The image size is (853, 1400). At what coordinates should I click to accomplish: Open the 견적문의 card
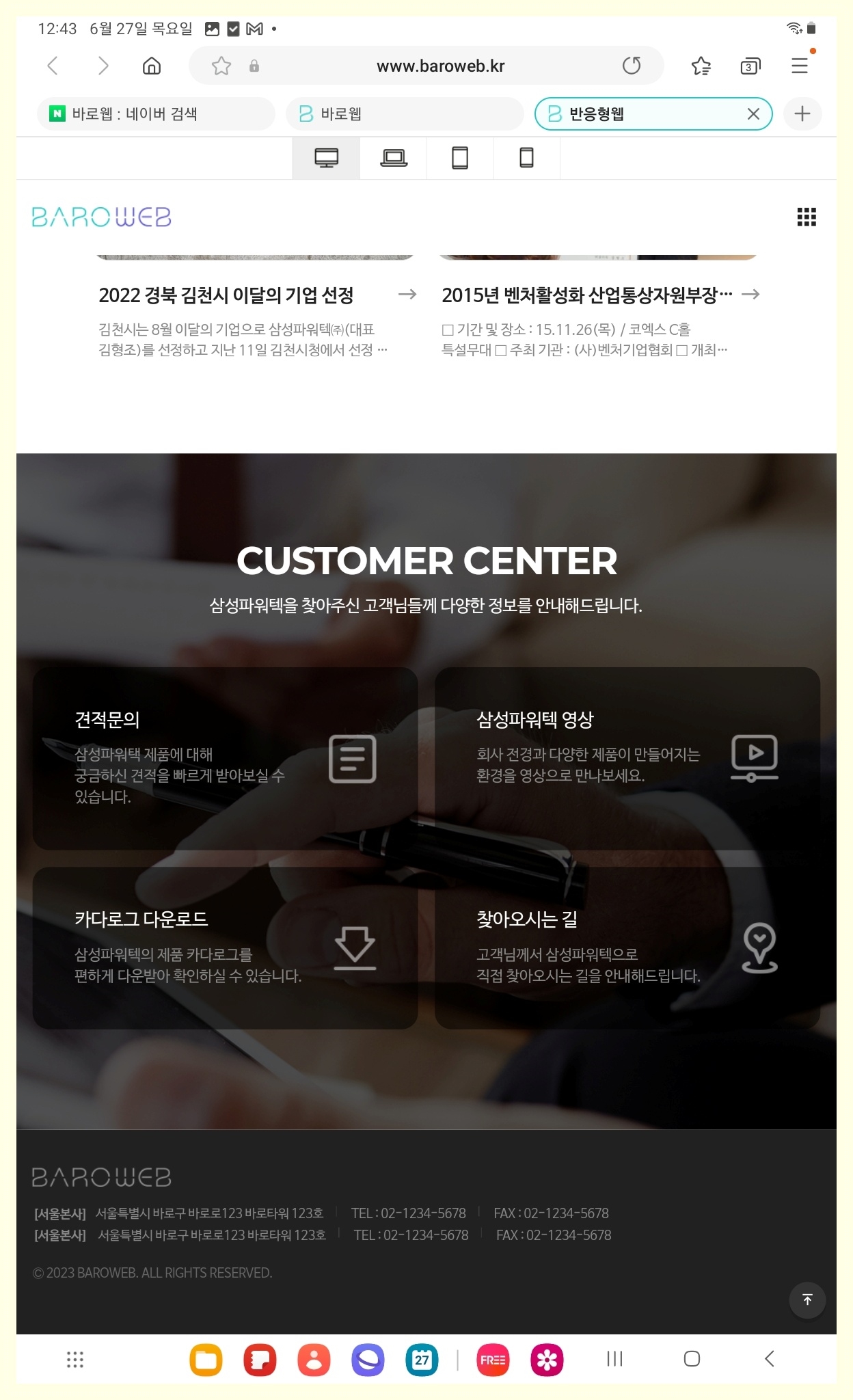225,758
